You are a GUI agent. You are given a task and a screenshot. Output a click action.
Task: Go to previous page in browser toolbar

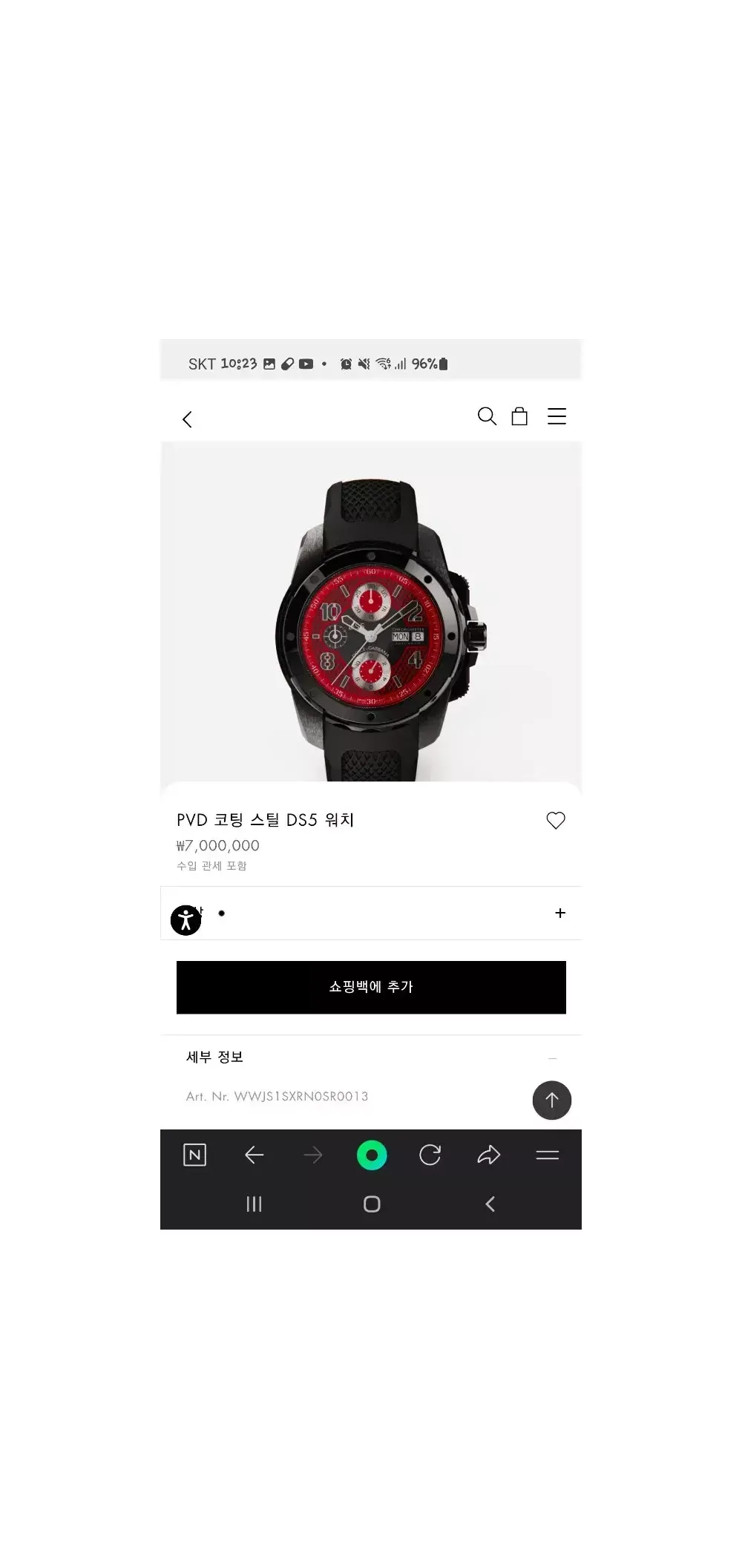click(254, 1155)
